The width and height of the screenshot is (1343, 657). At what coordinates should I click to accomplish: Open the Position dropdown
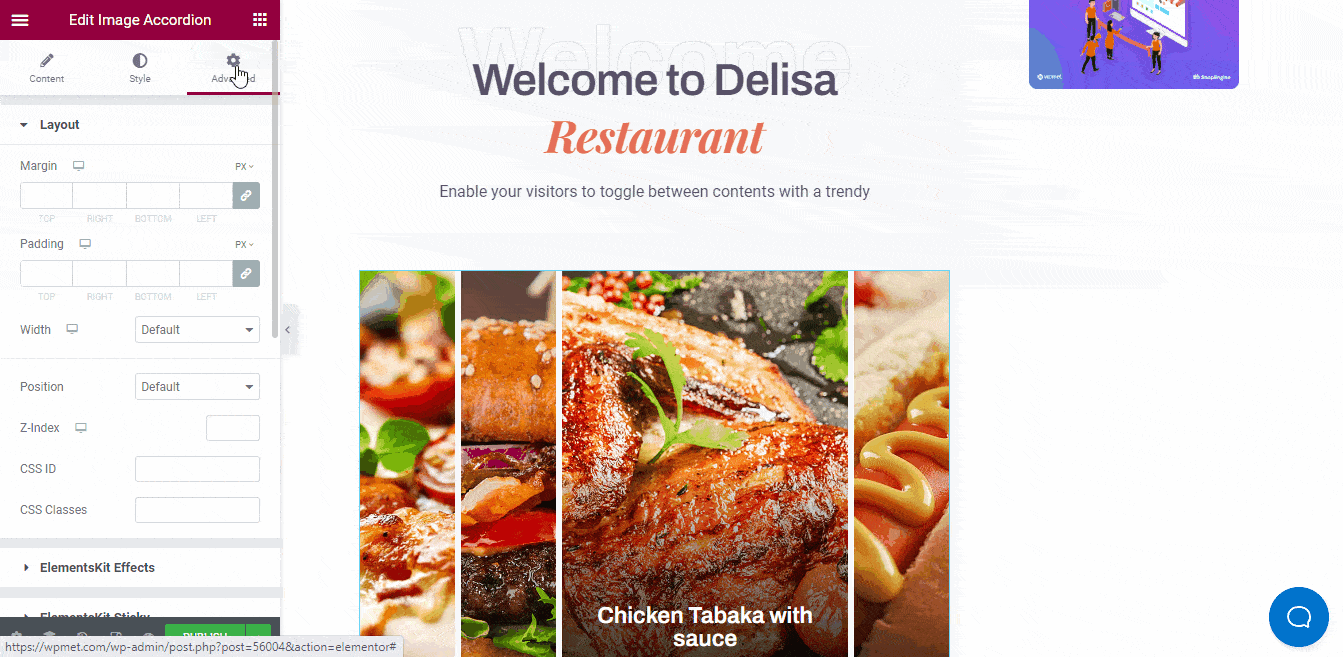pyautogui.click(x=197, y=387)
